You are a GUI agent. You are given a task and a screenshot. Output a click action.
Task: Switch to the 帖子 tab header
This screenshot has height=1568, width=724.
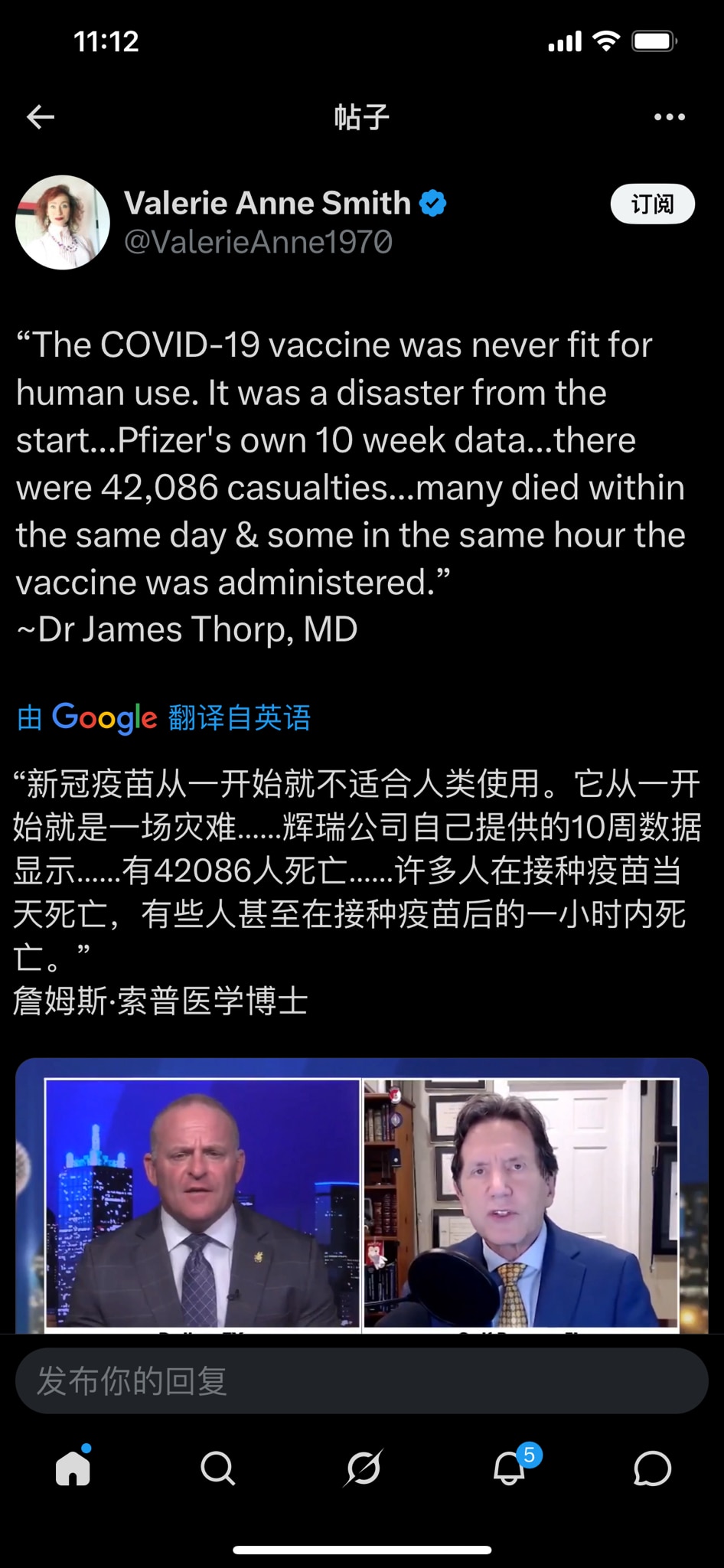coord(362,116)
